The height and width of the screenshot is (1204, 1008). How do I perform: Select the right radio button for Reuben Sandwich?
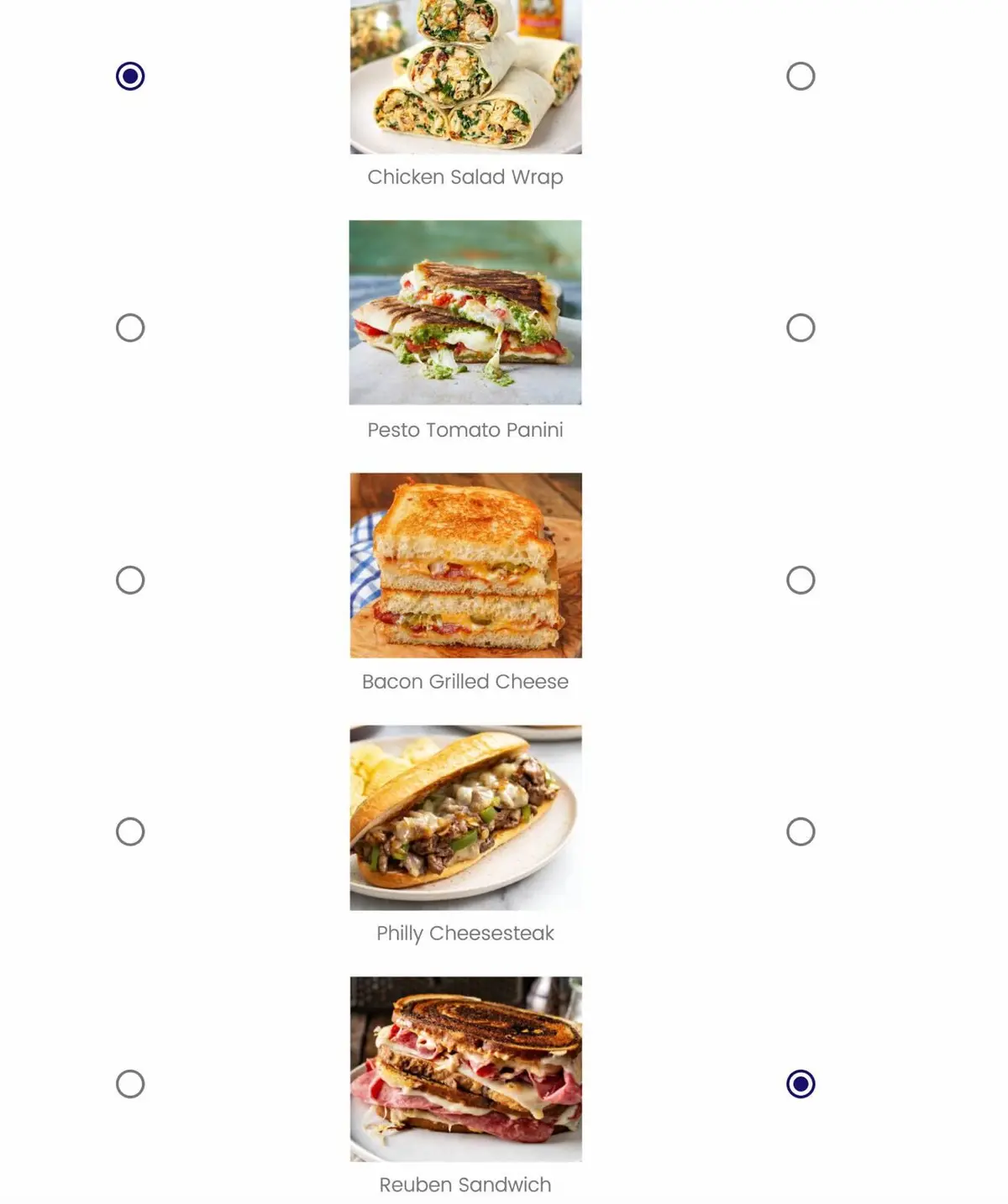coord(801,1084)
